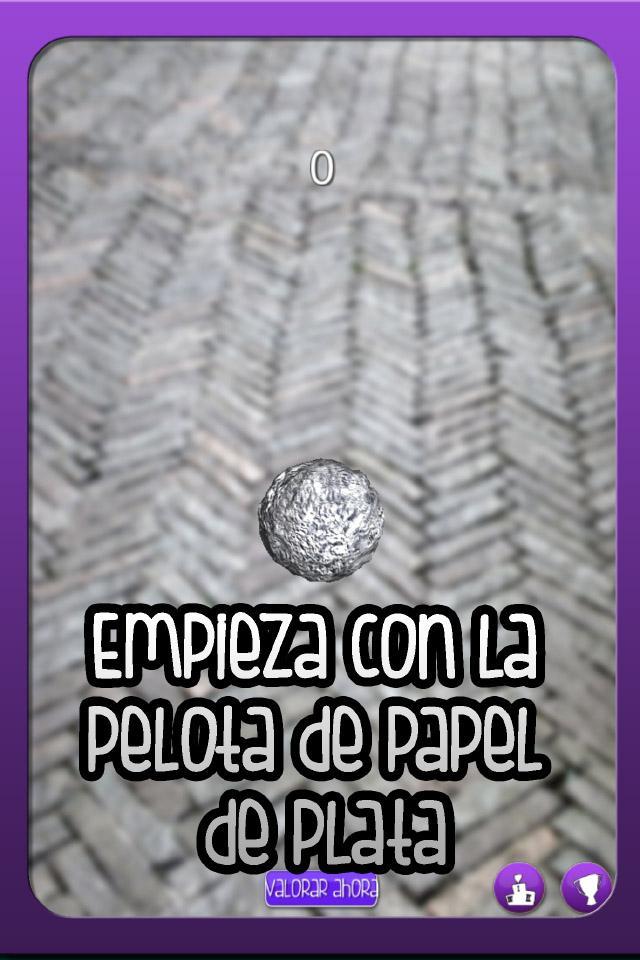
Task: Open the leaderboard podium icon
Action: [520, 887]
